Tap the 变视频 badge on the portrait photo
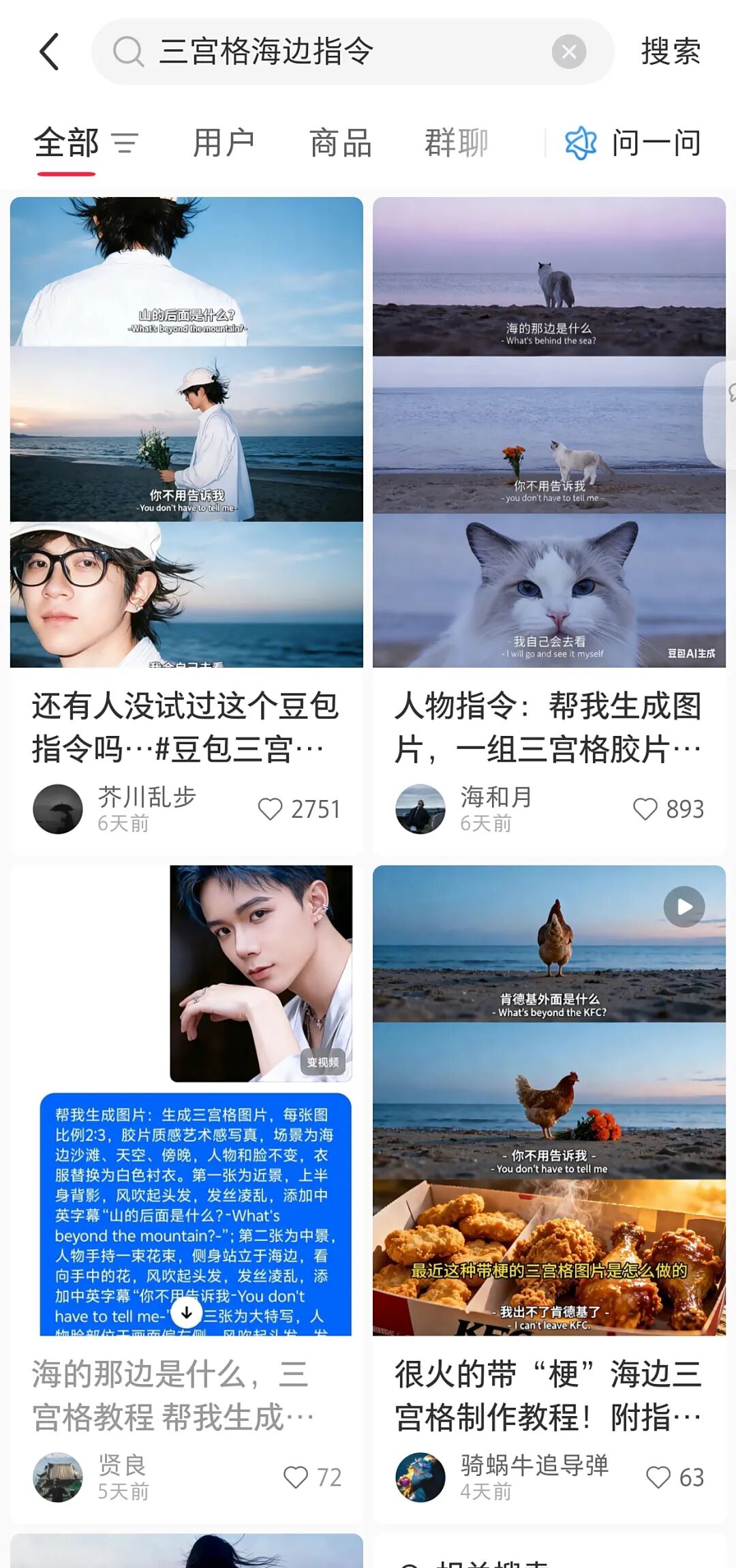Image resolution: width=736 pixels, height=1568 pixels. coord(324,1062)
